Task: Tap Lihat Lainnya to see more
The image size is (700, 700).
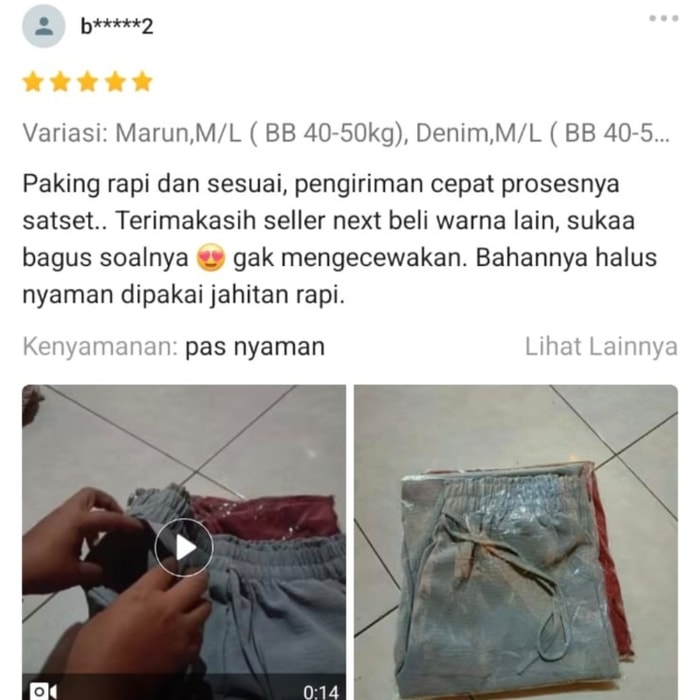Action: (x=600, y=347)
